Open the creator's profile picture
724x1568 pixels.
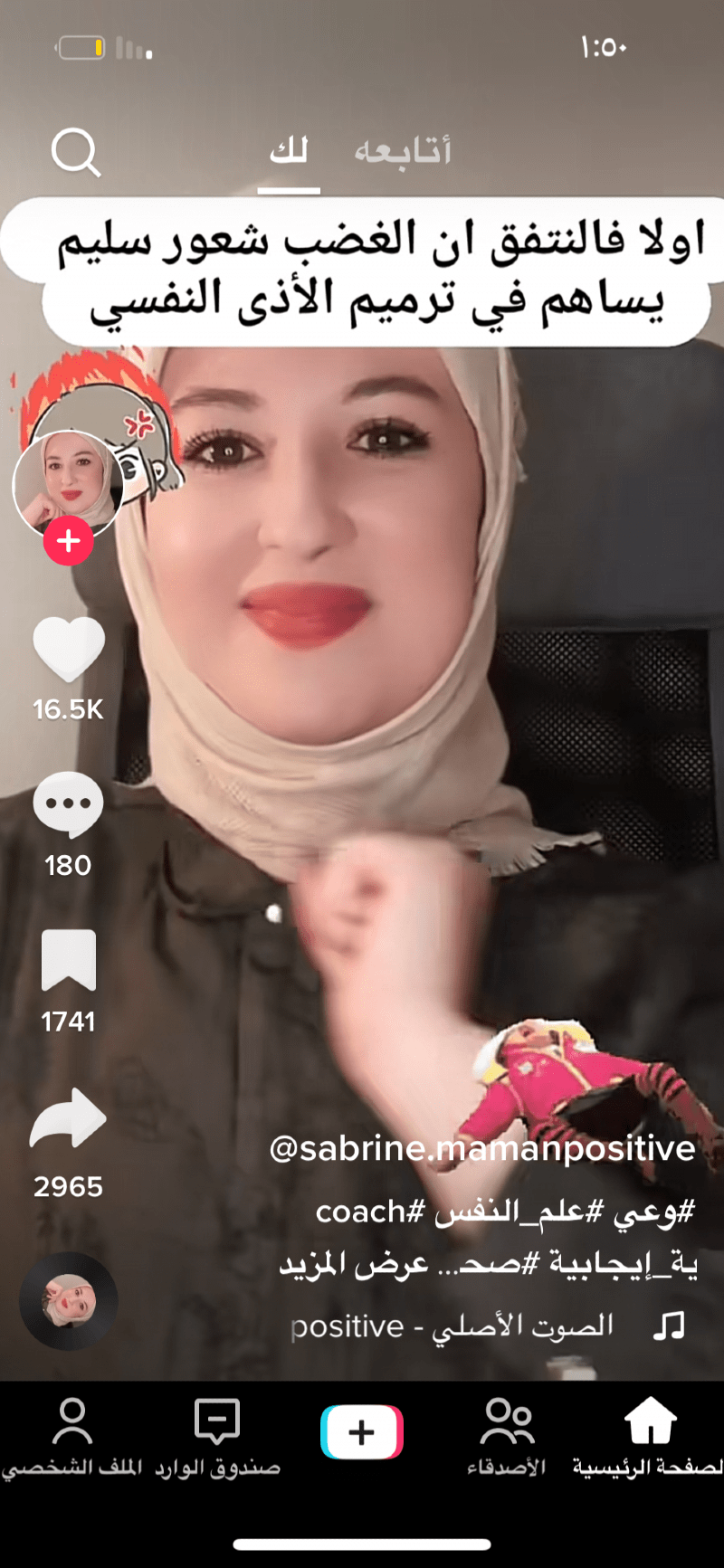coord(68,484)
